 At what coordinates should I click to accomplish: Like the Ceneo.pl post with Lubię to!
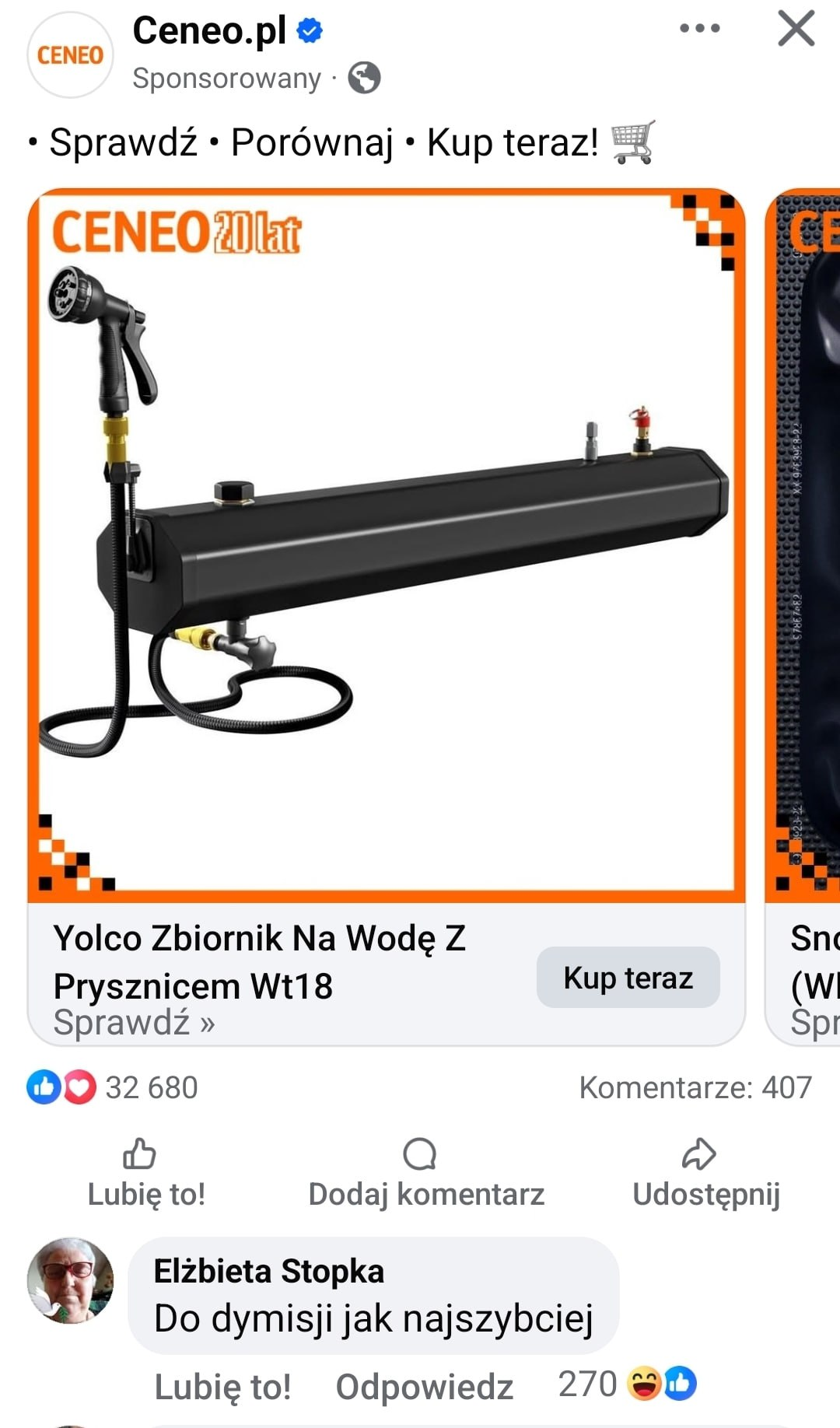pyautogui.click(x=145, y=1174)
